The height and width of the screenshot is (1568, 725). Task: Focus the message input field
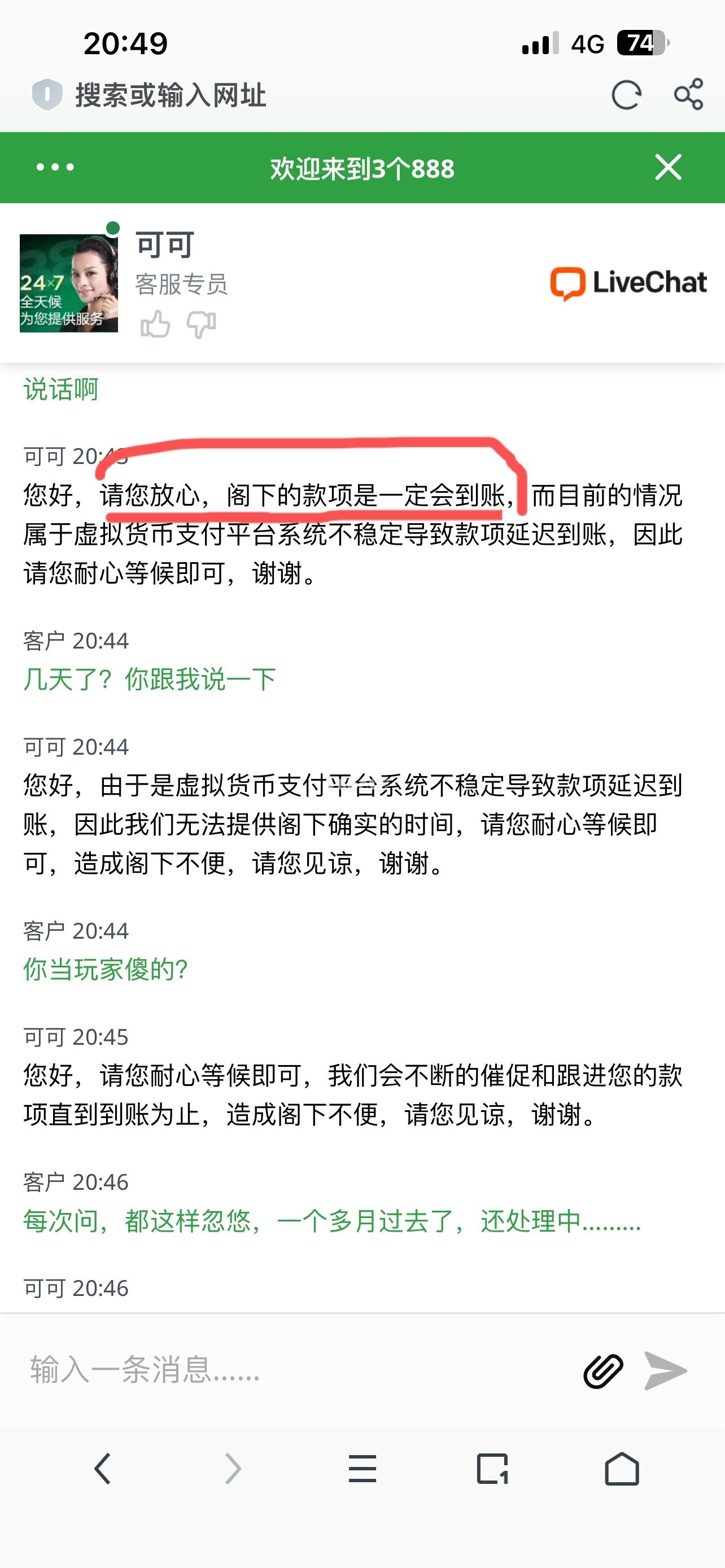pos(292,1371)
